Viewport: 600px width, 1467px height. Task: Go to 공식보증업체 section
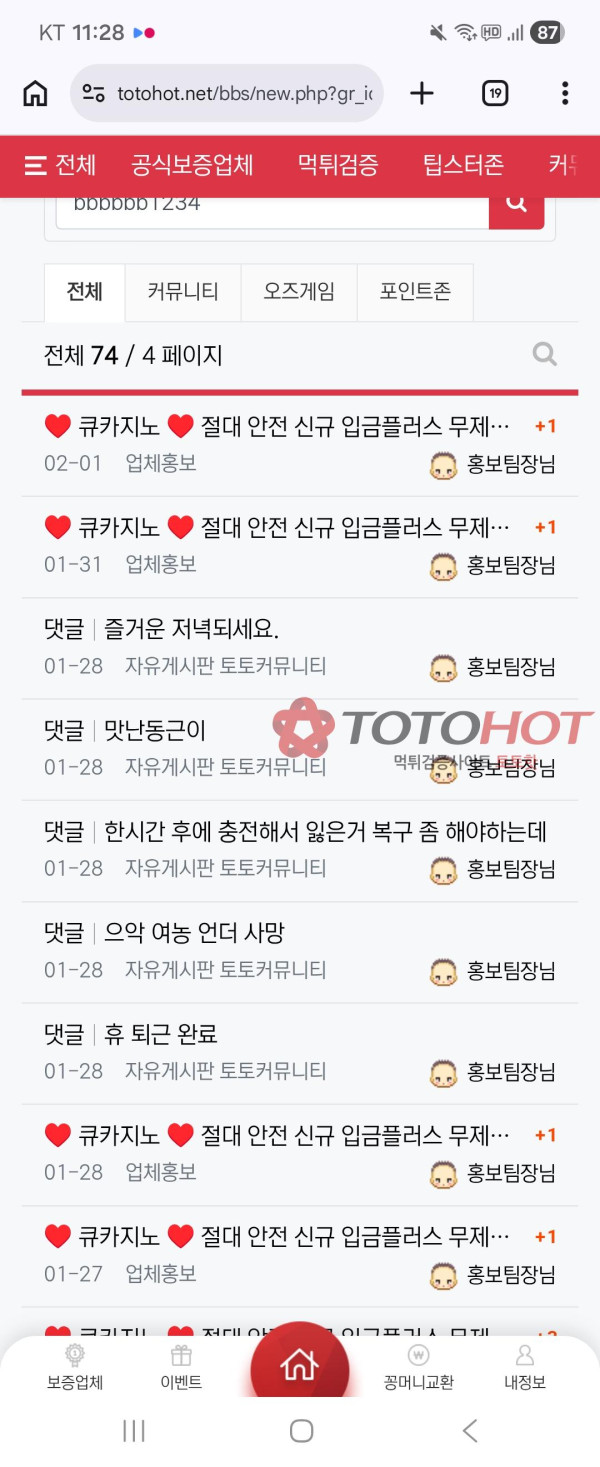click(x=192, y=165)
